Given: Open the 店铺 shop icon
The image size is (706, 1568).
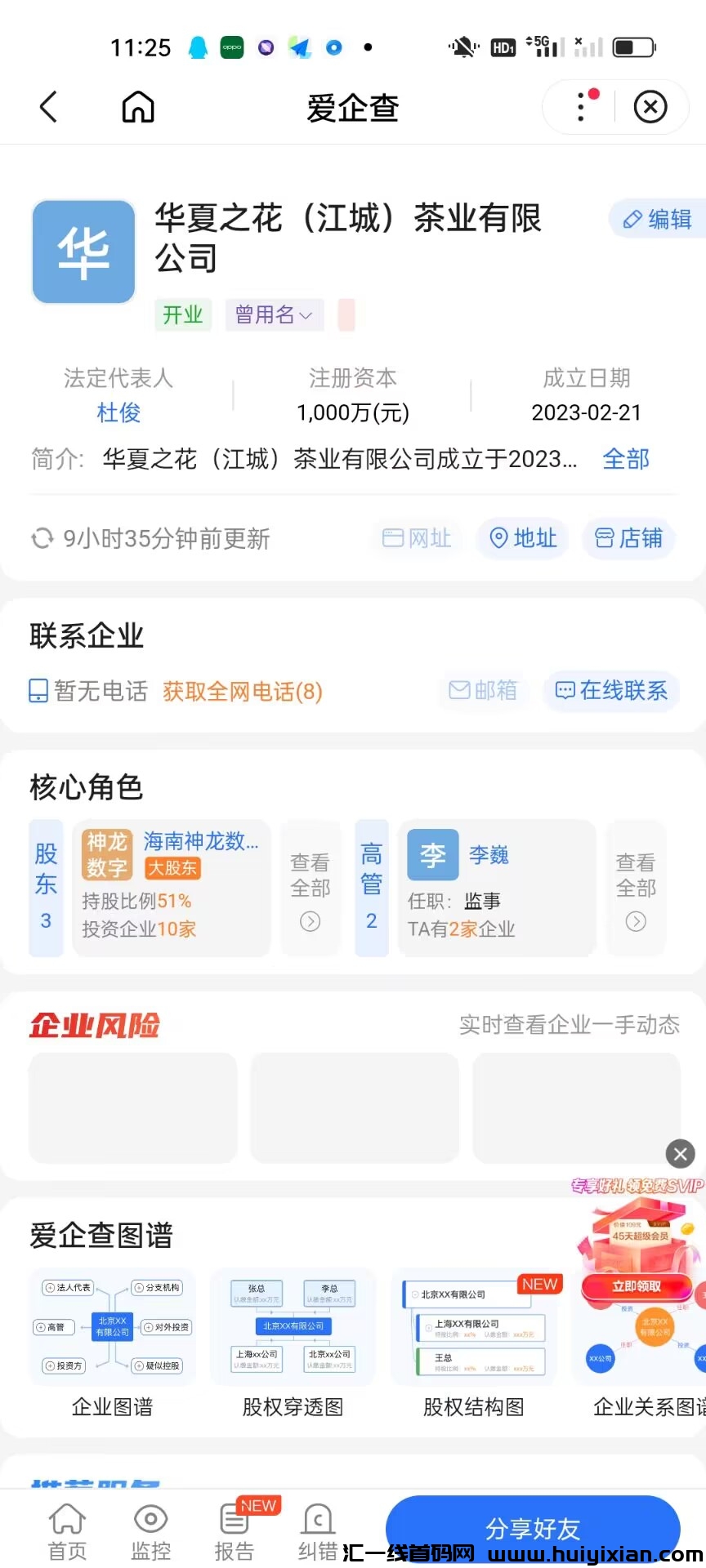Looking at the screenshot, I should point(628,538).
